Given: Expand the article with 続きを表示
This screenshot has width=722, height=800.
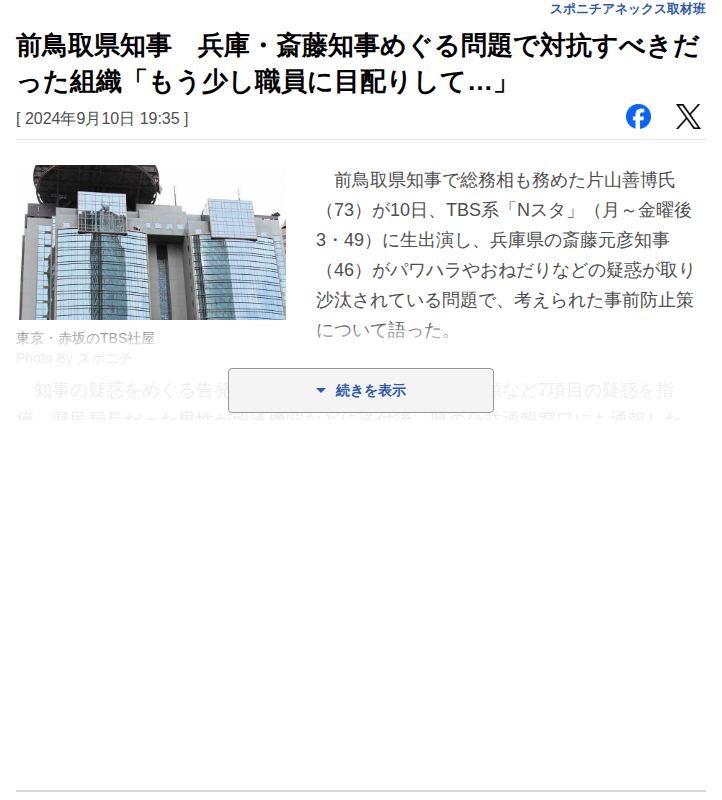Looking at the screenshot, I should coord(361,390).
